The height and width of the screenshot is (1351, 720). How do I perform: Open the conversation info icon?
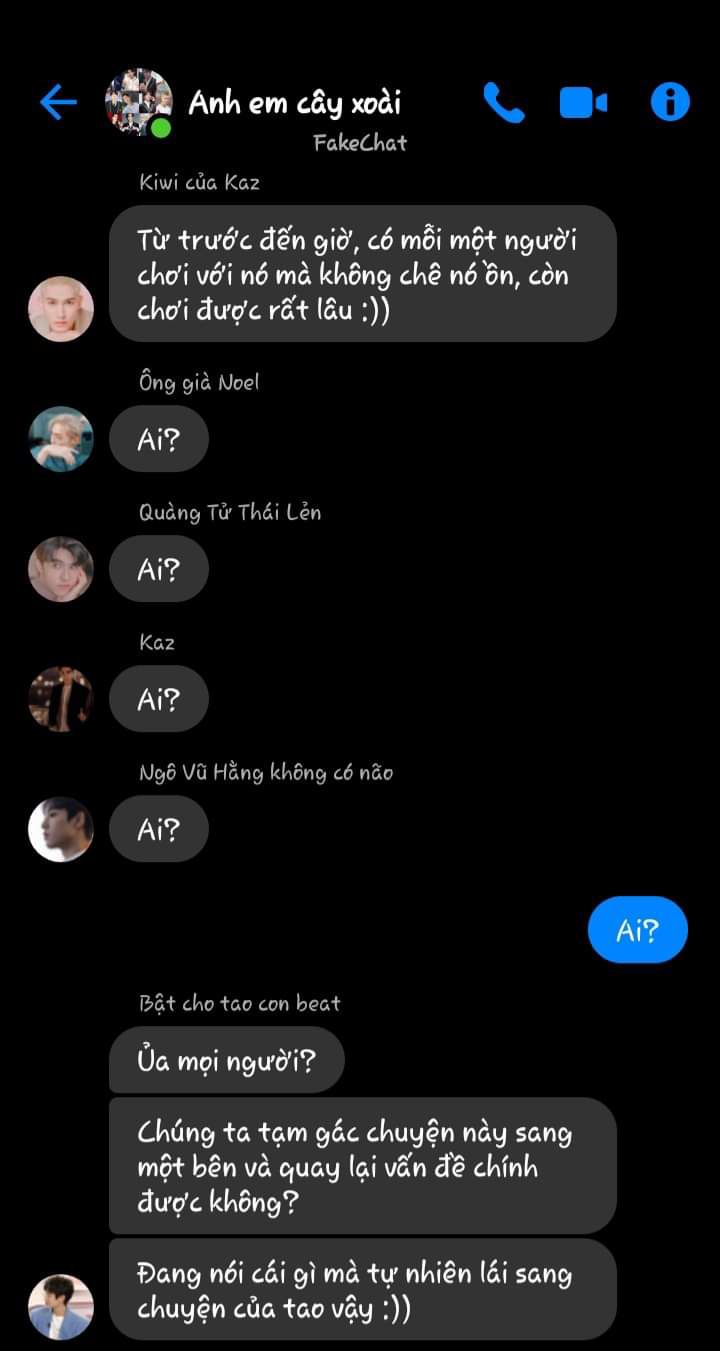[x=670, y=102]
